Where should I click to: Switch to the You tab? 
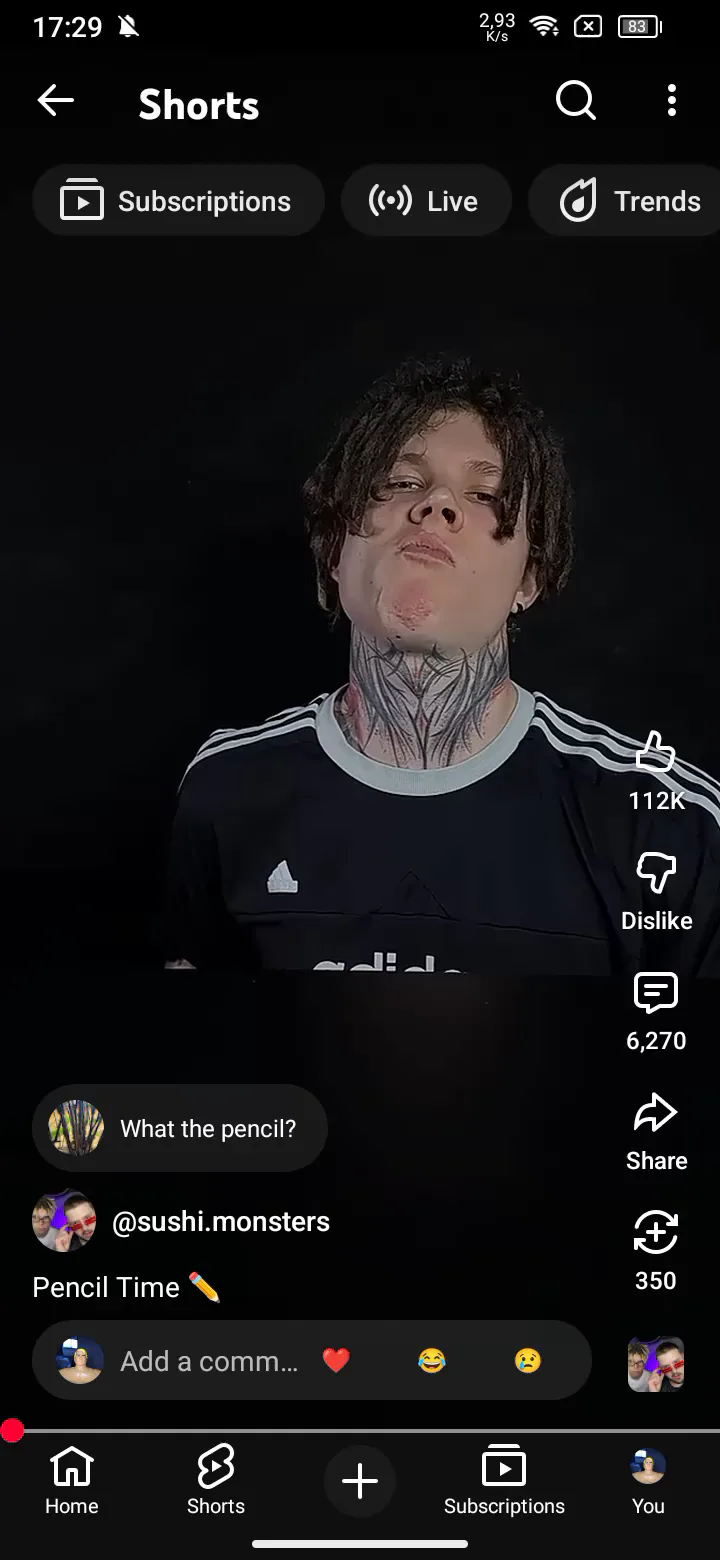(648, 1481)
